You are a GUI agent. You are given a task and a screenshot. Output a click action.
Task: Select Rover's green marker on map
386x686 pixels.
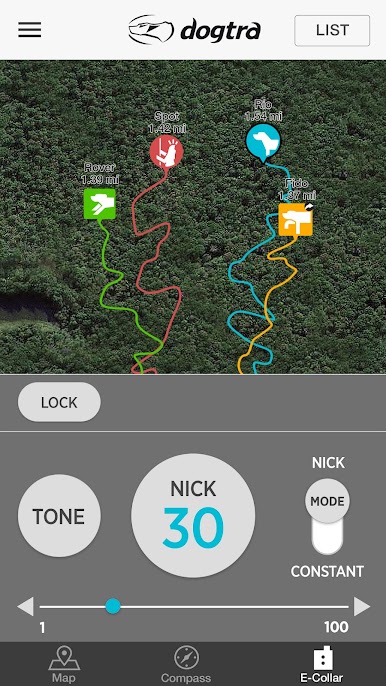pyautogui.click(x=100, y=203)
